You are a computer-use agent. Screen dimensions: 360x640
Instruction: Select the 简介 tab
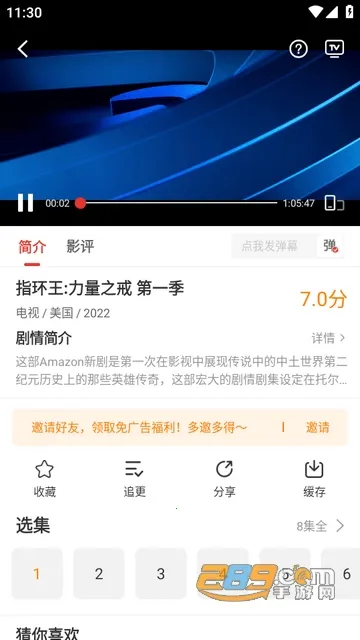pos(32,247)
